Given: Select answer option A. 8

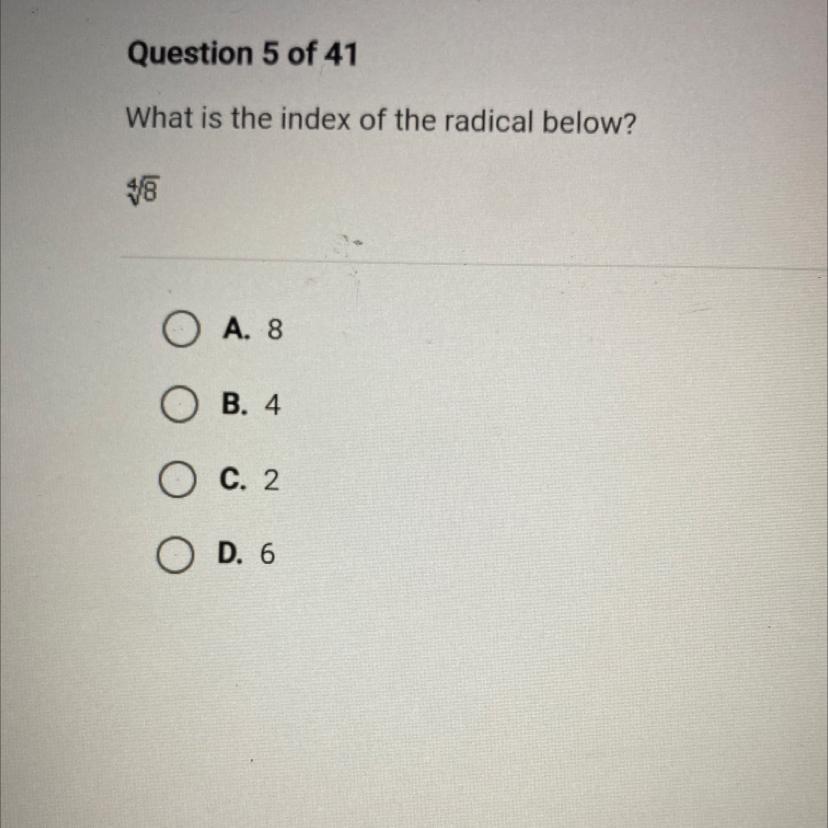Looking at the screenshot, I should (x=179, y=329).
